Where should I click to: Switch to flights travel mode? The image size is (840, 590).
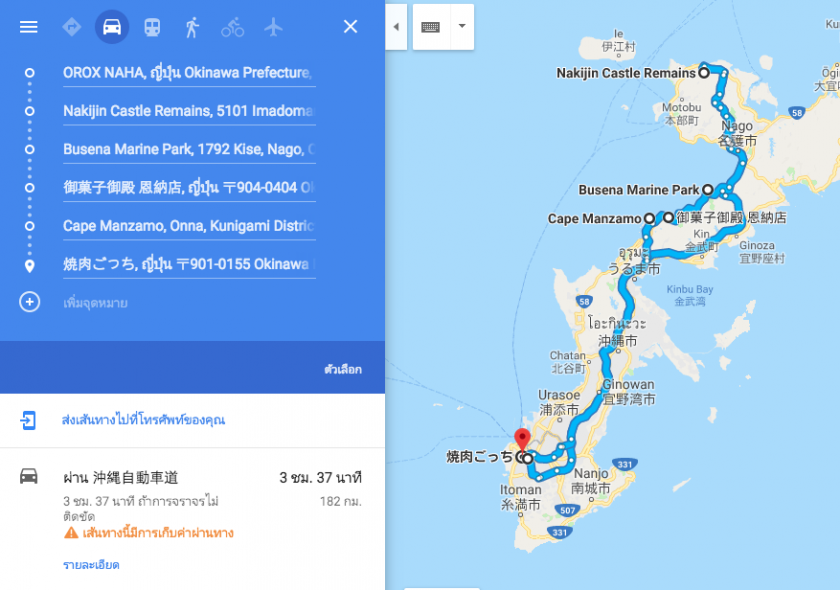(274, 27)
